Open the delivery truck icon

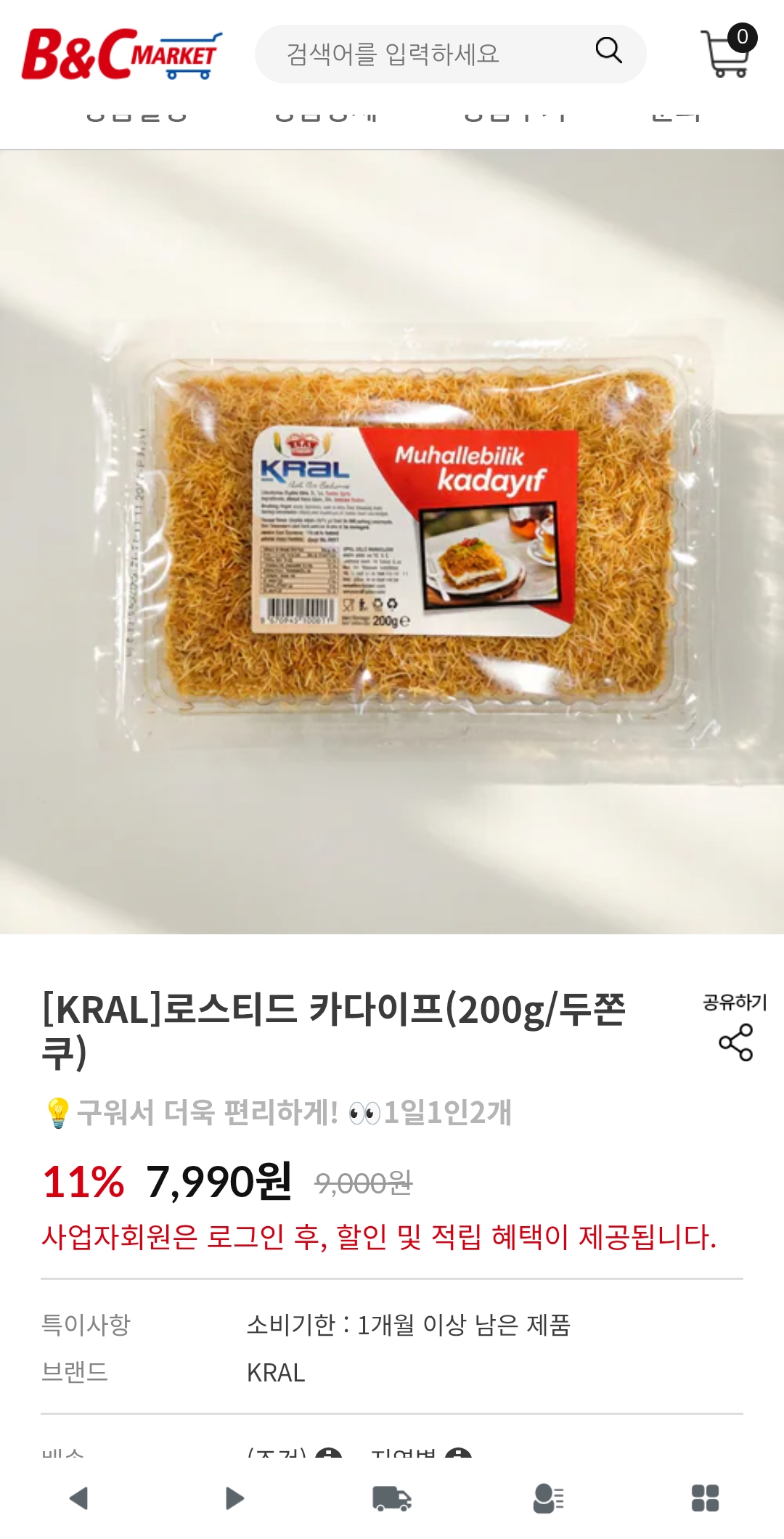[392, 1498]
